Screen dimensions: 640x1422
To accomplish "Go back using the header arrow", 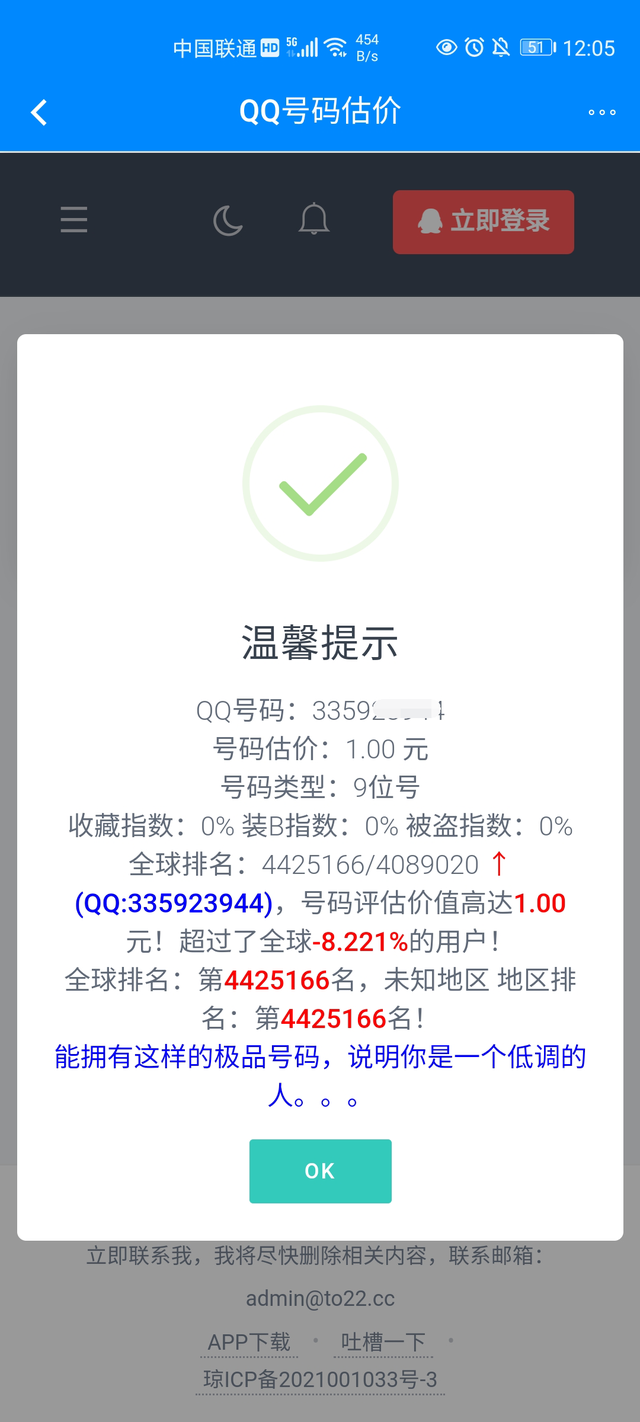I will (x=39, y=112).
